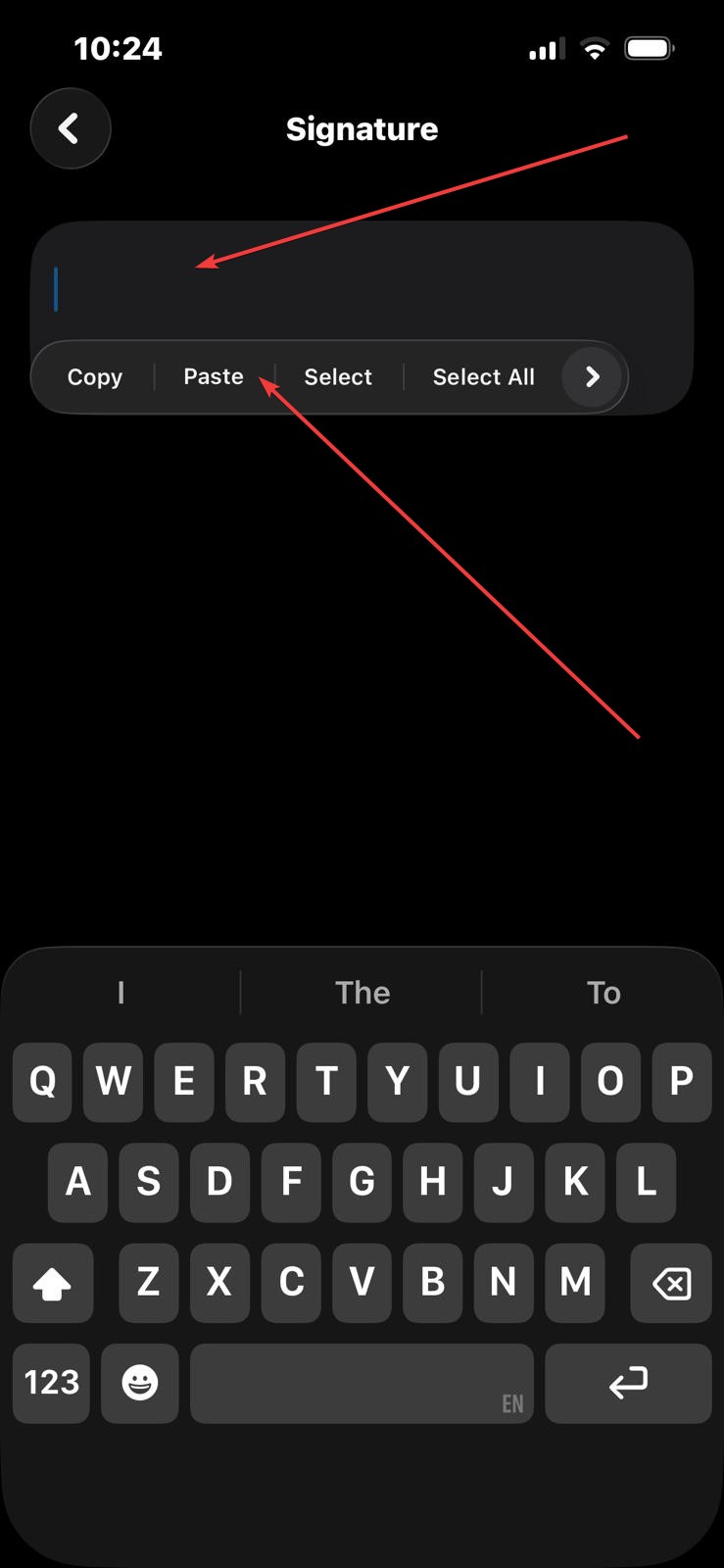This screenshot has width=724, height=1568.
Task: Choose Select All in the edit menu
Action: (x=483, y=377)
